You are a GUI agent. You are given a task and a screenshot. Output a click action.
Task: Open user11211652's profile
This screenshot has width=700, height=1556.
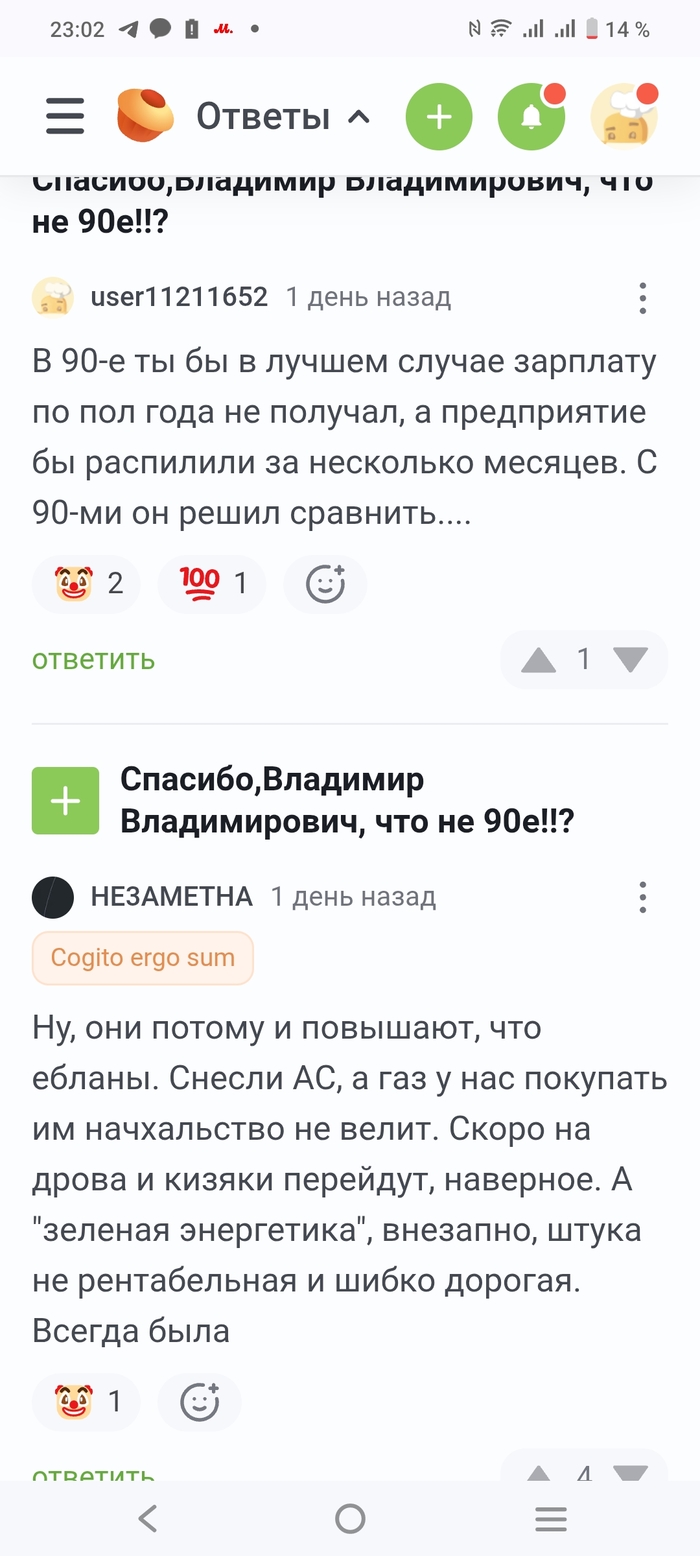178,297
